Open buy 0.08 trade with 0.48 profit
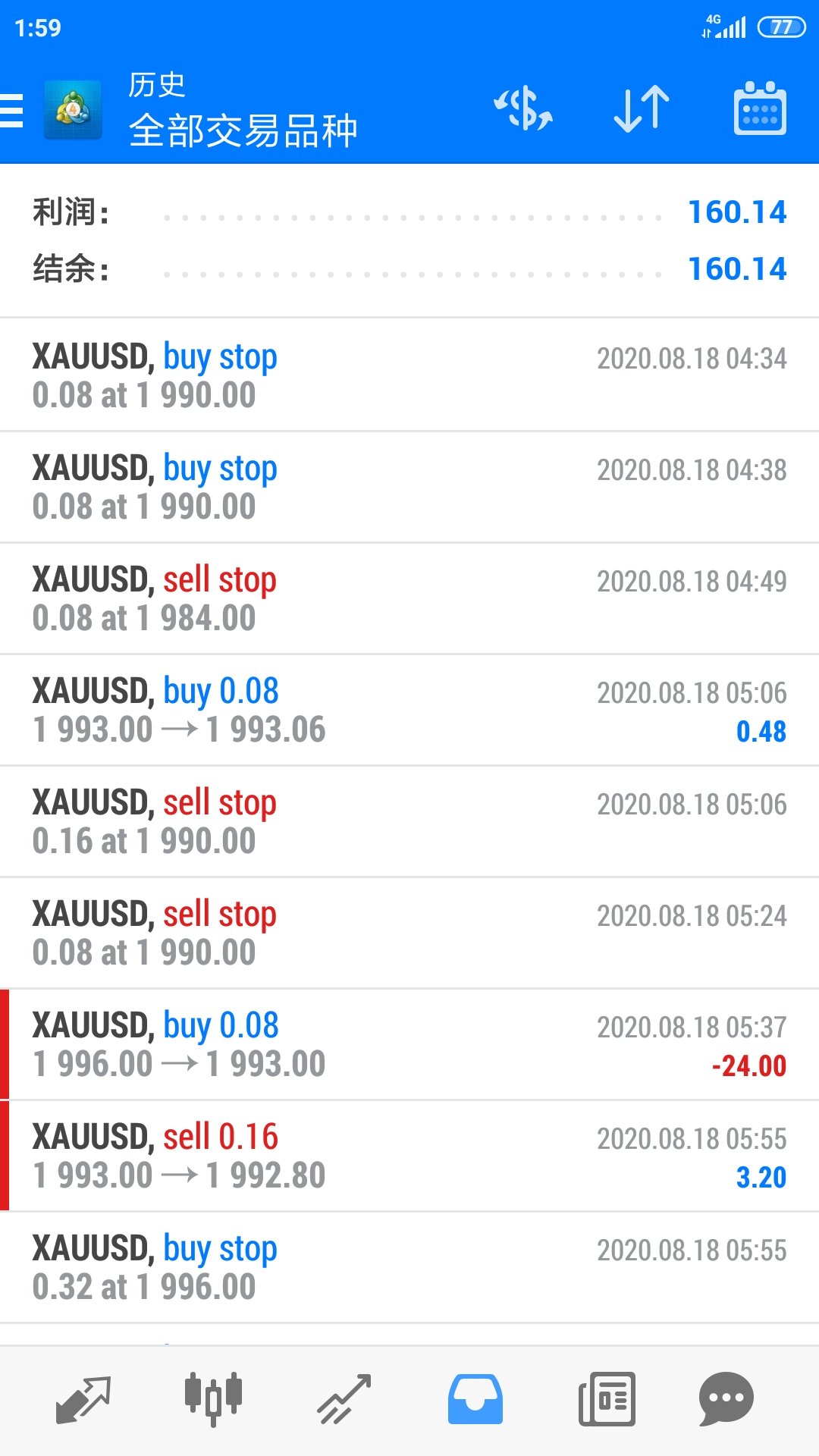Viewport: 819px width, 1456px height. (x=409, y=710)
